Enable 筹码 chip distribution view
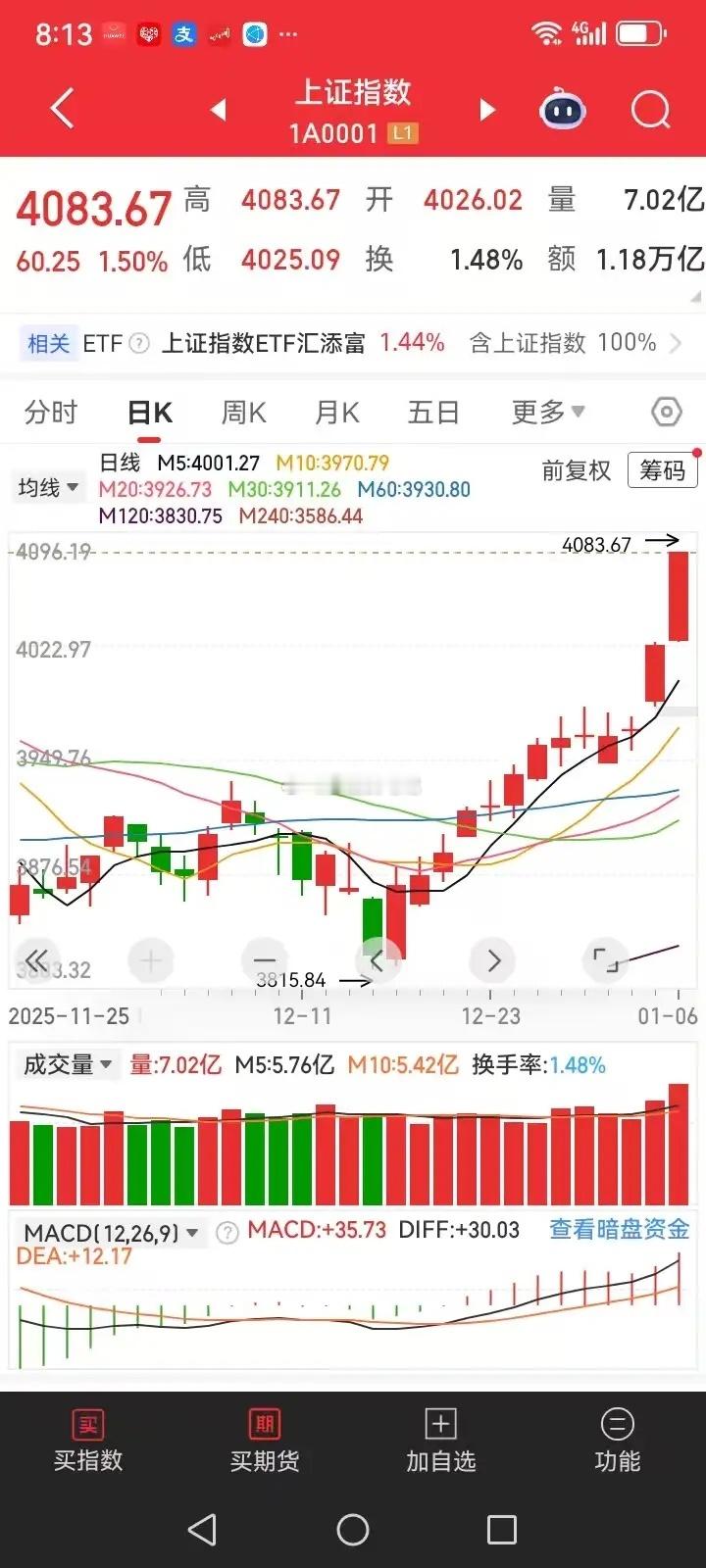The height and width of the screenshot is (1568, 706). click(662, 471)
